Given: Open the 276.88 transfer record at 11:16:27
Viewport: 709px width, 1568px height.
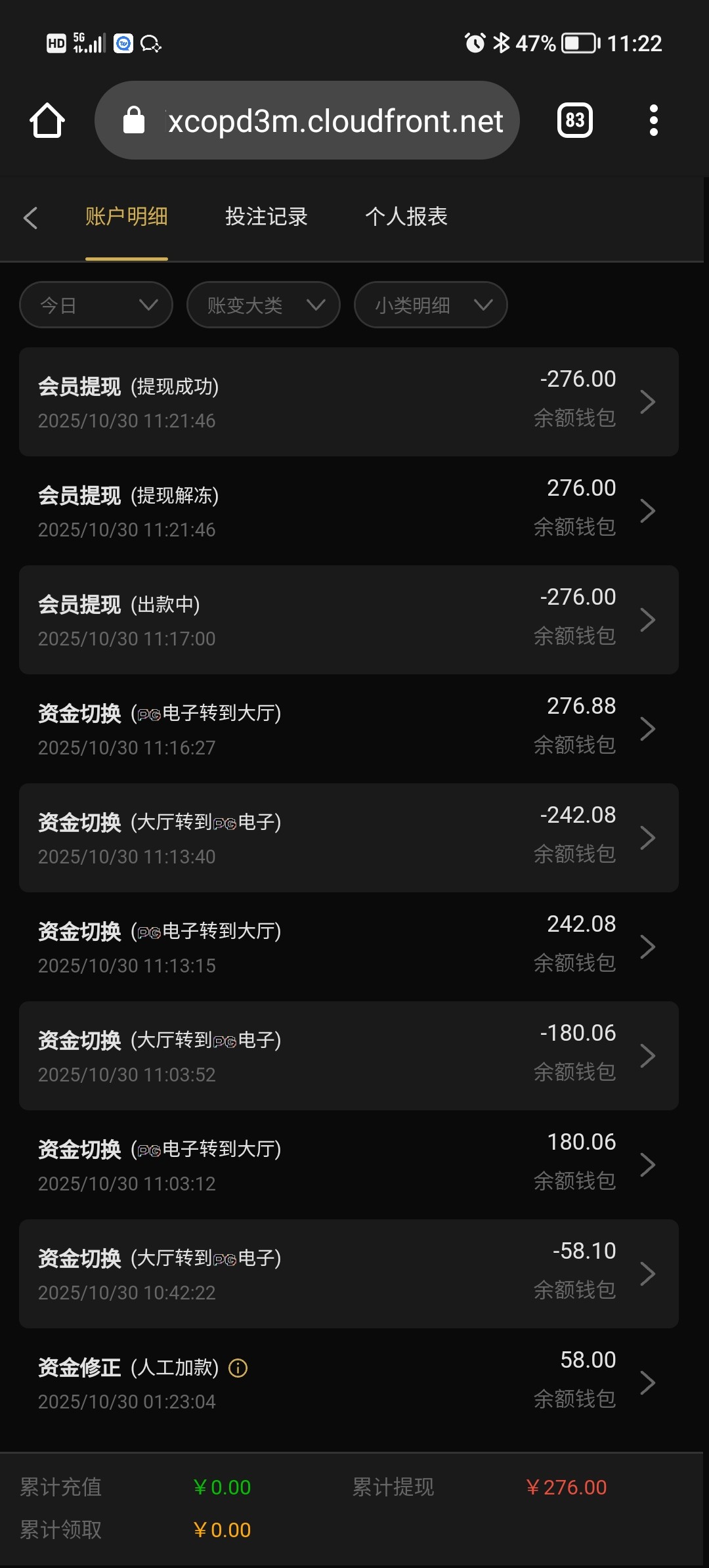Looking at the screenshot, I should 349,729.
